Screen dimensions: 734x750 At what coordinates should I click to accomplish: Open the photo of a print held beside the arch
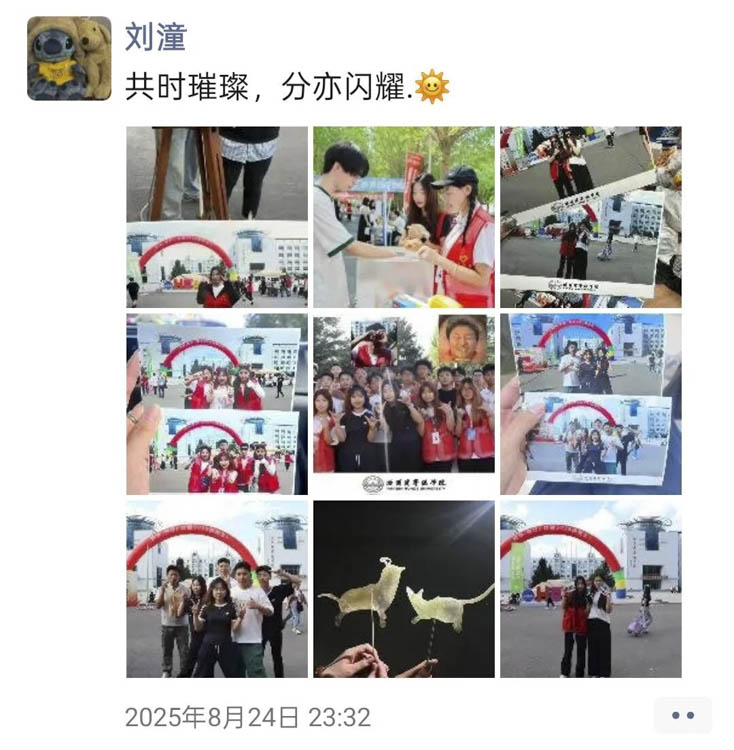590,404
